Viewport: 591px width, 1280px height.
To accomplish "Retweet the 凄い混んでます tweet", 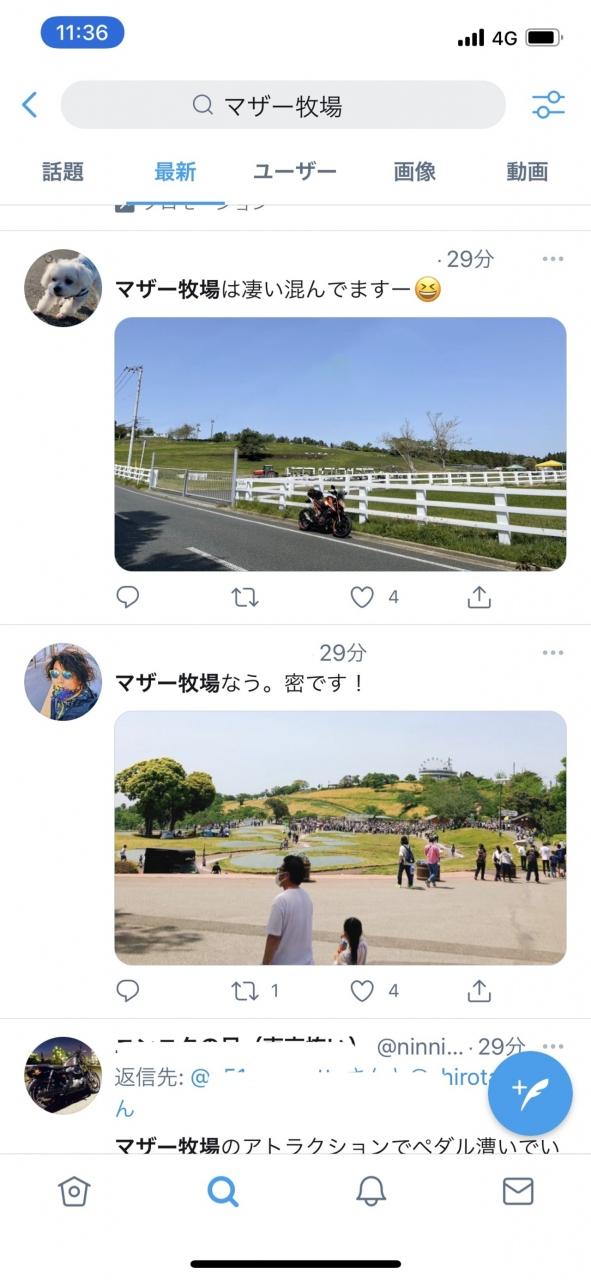I will 245,597.
